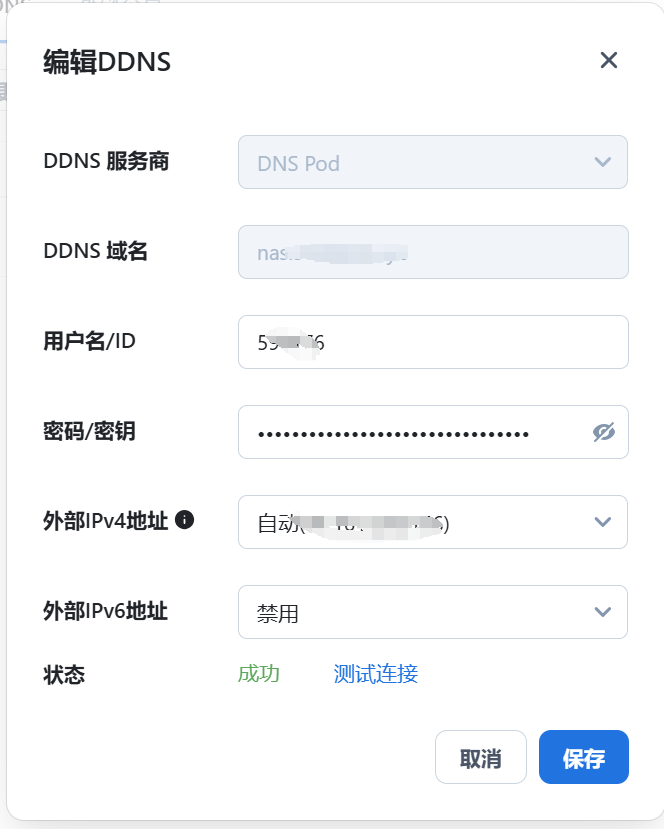Close the 编辑DDNS dialog
664x829 pixels.
[x=608, y=61]
